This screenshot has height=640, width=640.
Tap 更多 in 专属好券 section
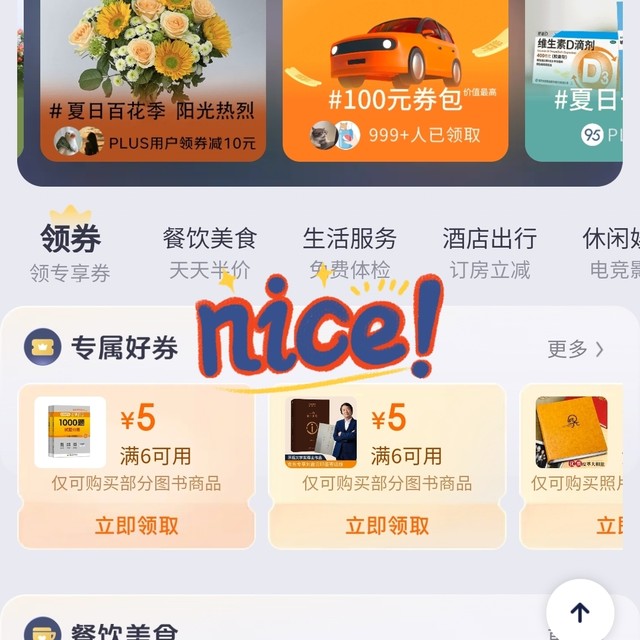575,349
